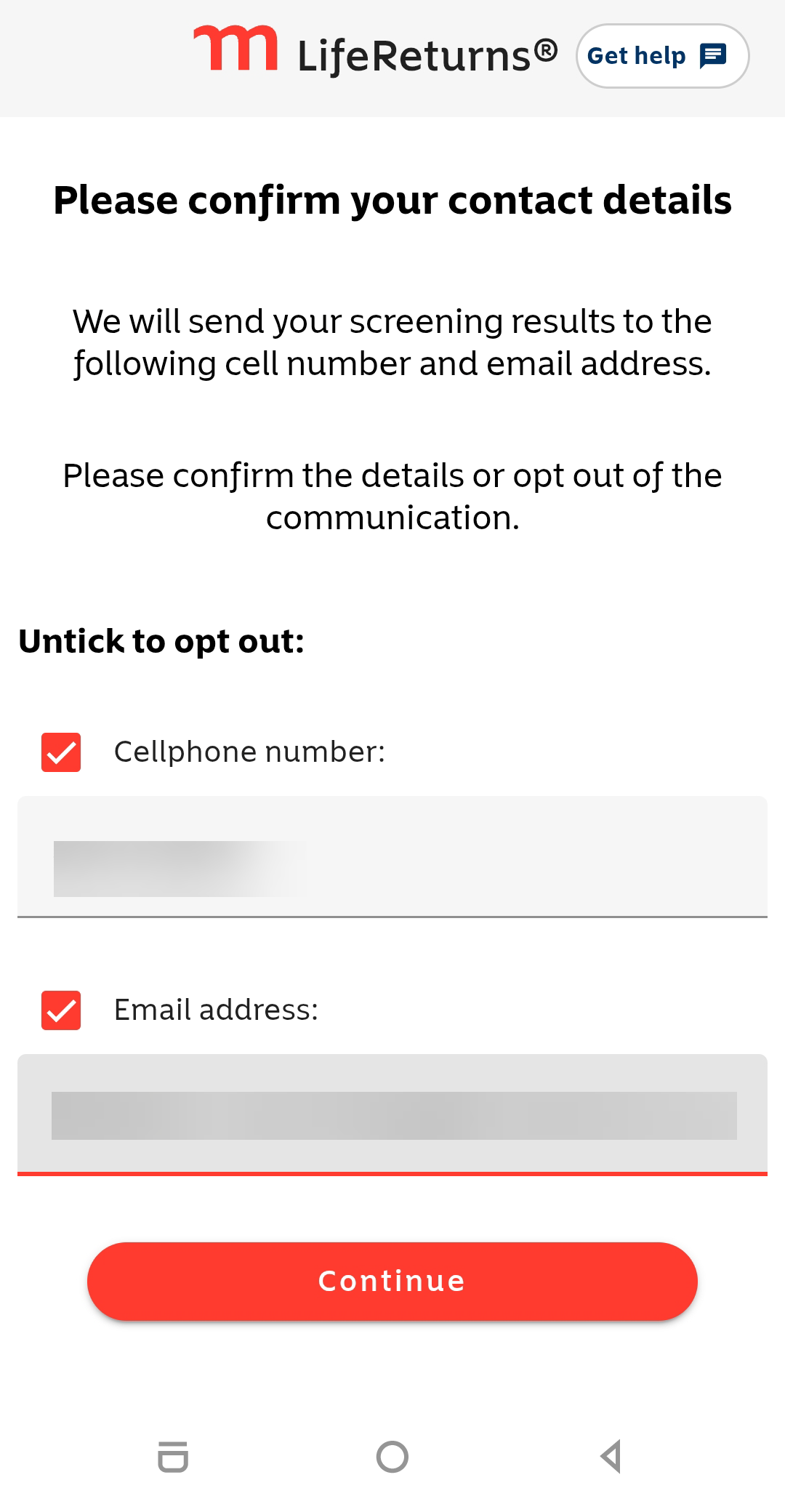Edit the email address field
This screenshot has width=785, height=1512.
pos(392,1114)
